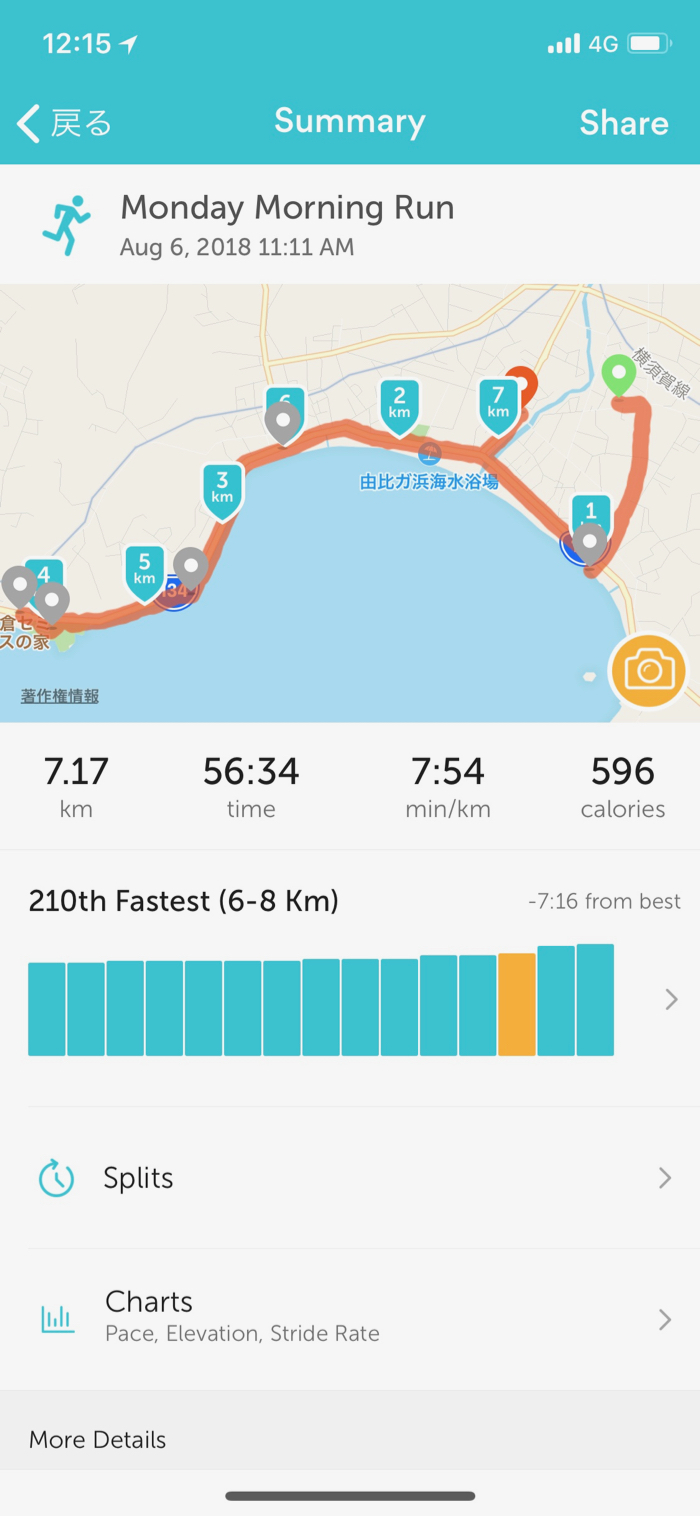Go back using the 戻る button

coord(65,123)
